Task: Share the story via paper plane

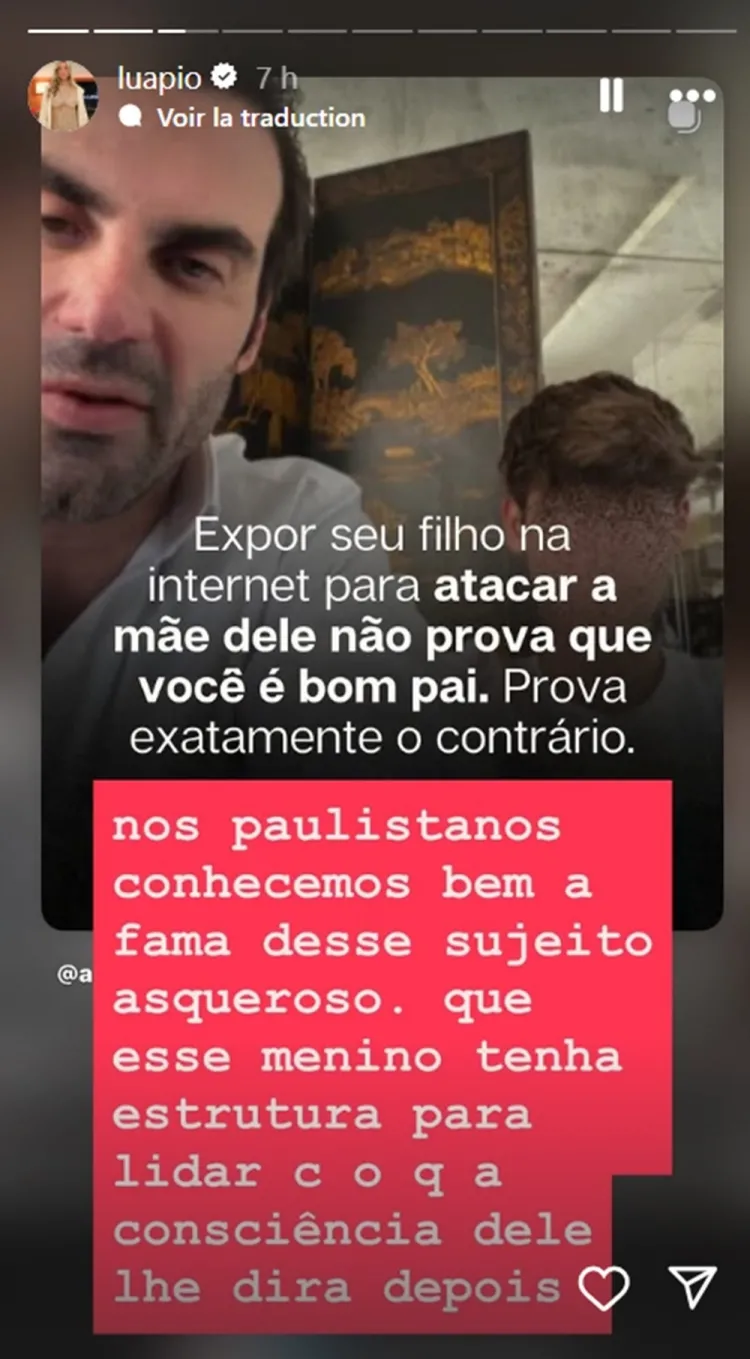Action: click(x=692, y=1287)
